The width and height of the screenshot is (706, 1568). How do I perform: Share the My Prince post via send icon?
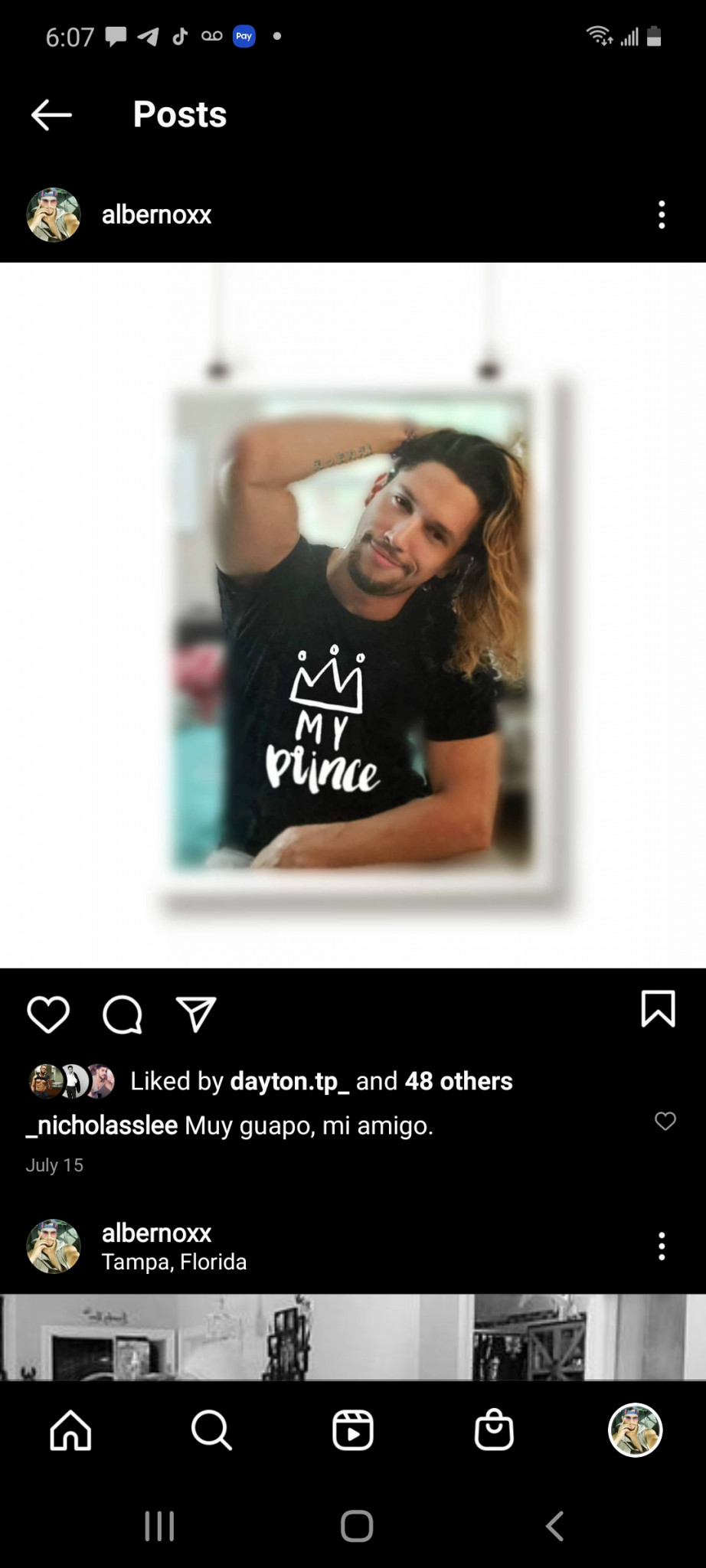[x=196, y=1015]
